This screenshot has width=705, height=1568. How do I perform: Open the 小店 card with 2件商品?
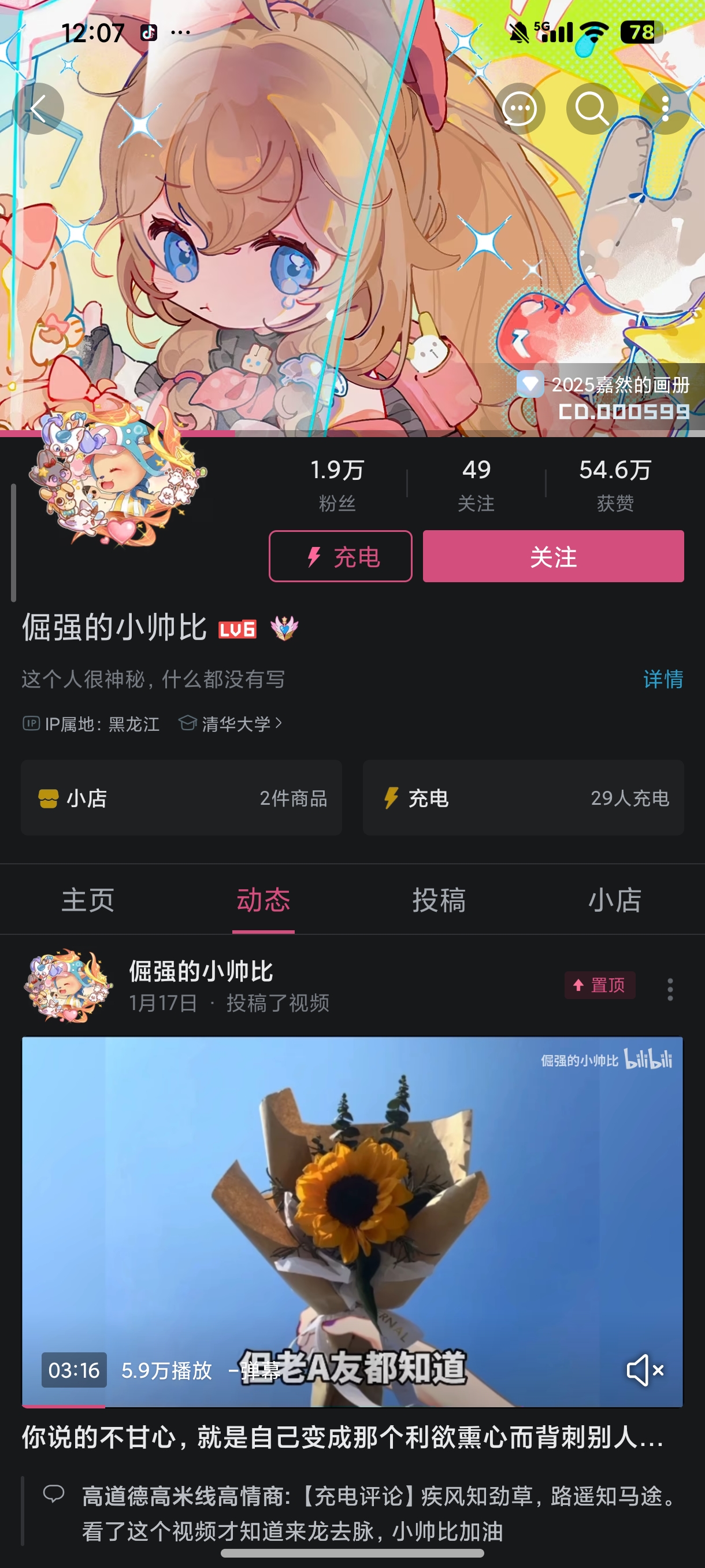coord(181,797)
